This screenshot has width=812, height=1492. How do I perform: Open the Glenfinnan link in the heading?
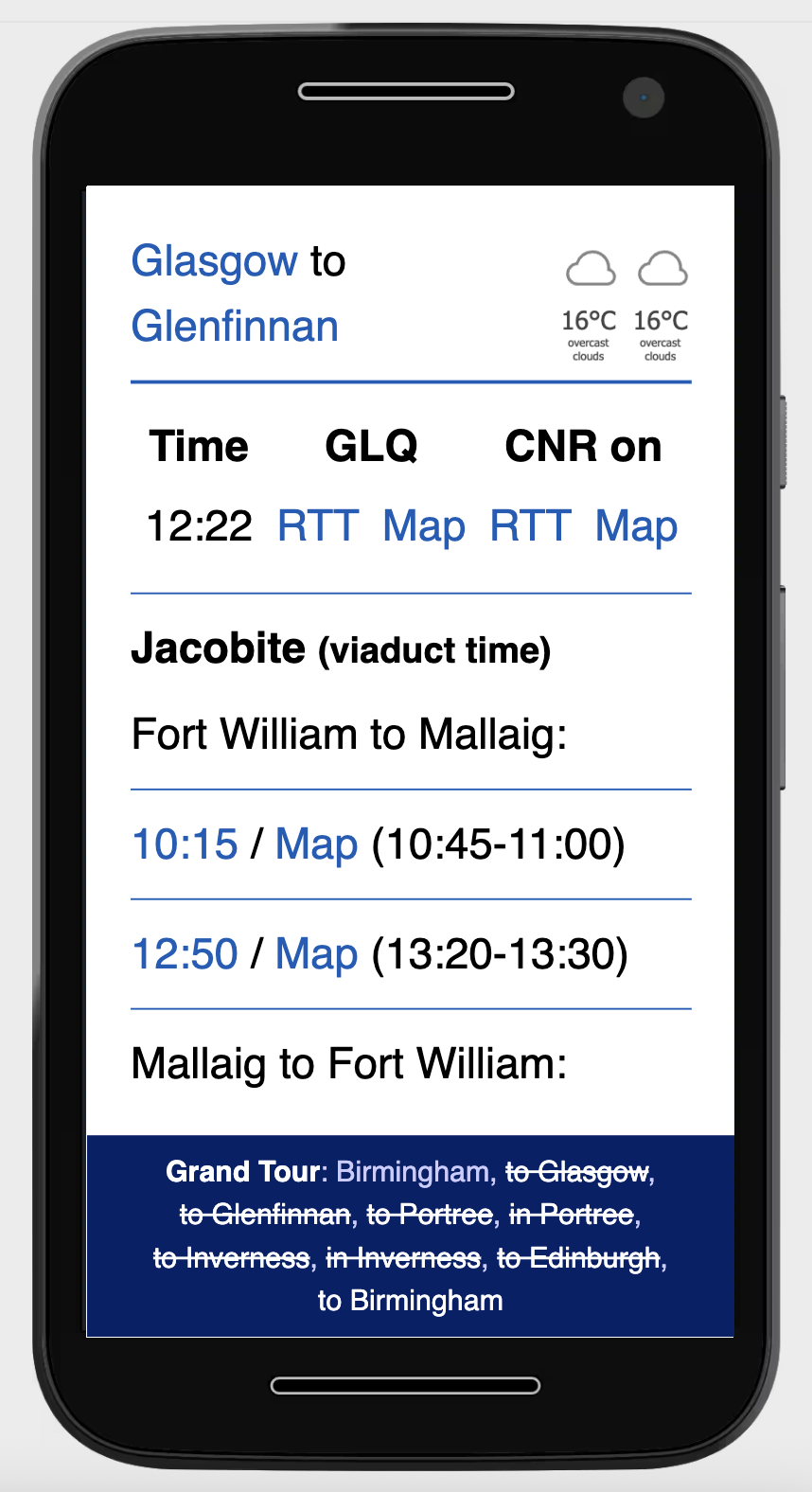point(235,327)
